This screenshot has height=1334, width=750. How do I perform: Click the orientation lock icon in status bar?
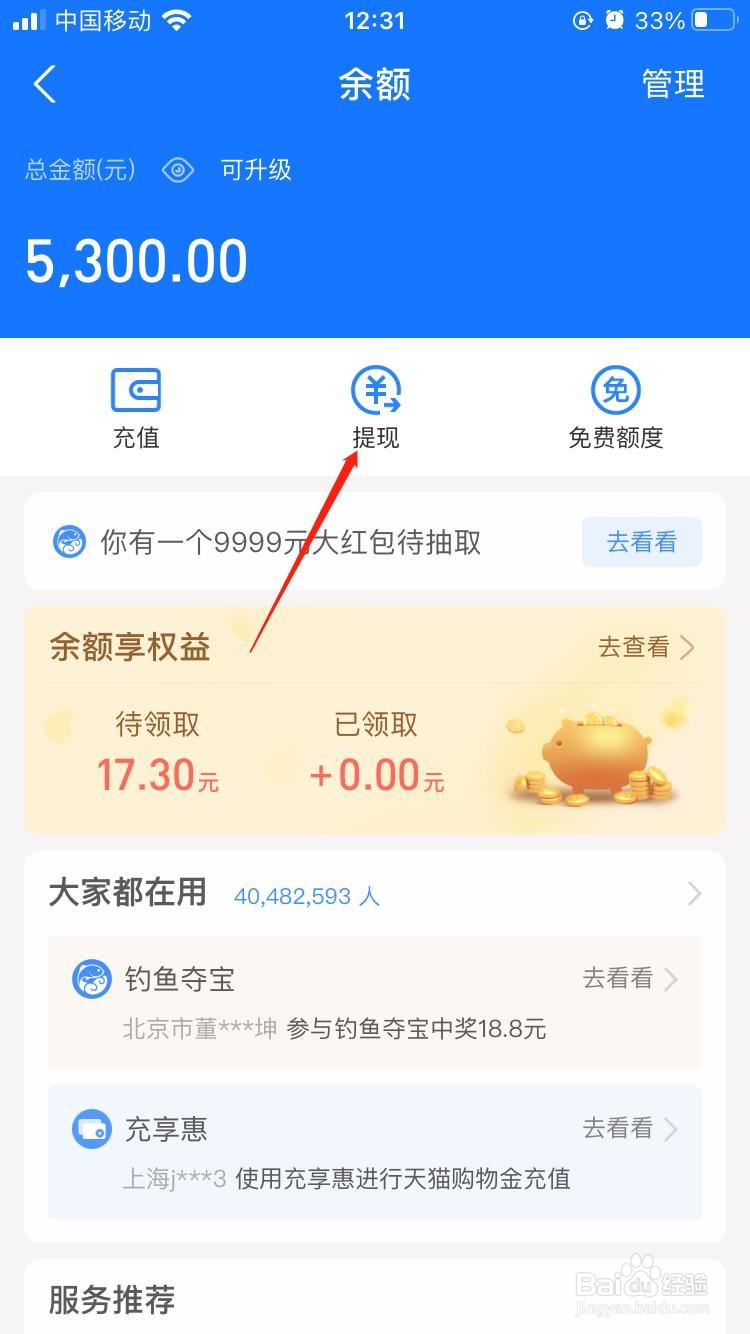pos(585,20)
